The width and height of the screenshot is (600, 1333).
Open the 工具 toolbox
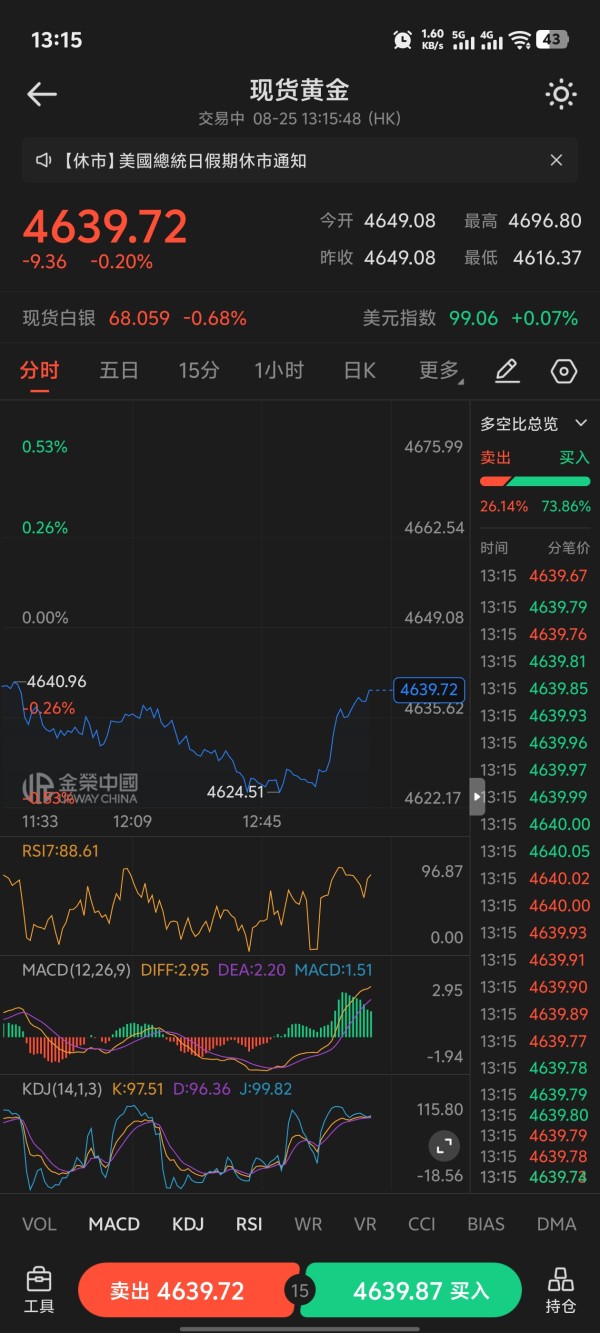pyautogui.click(x=39, y=1290)
